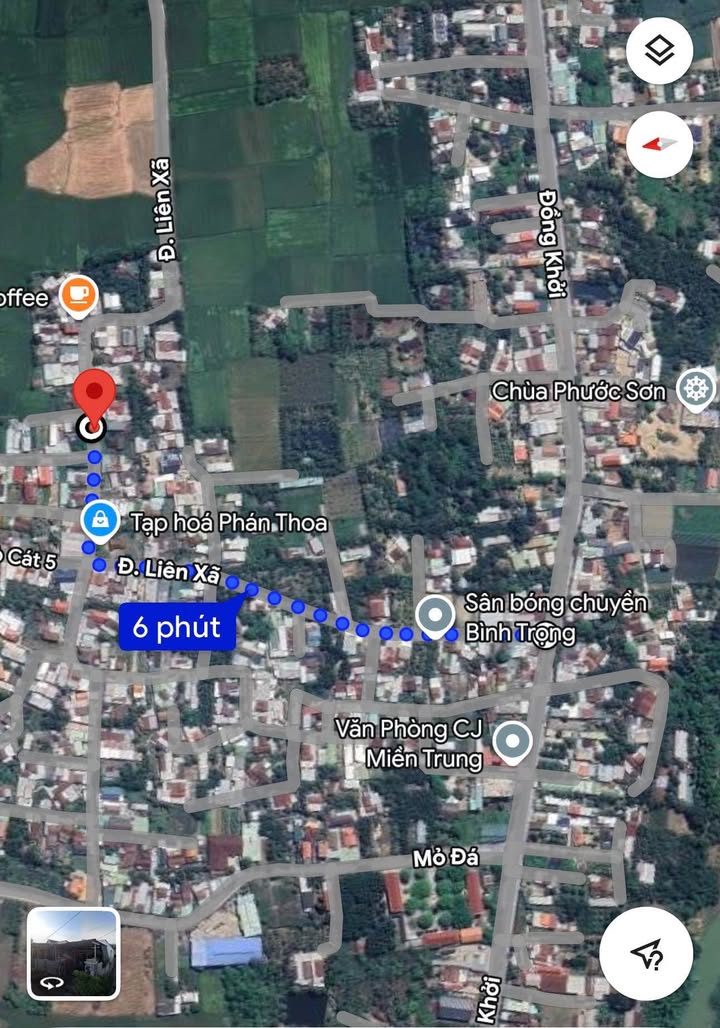Tap the 6 phút route time label
Screen dimensions: 720x1028
click(176, 628)
